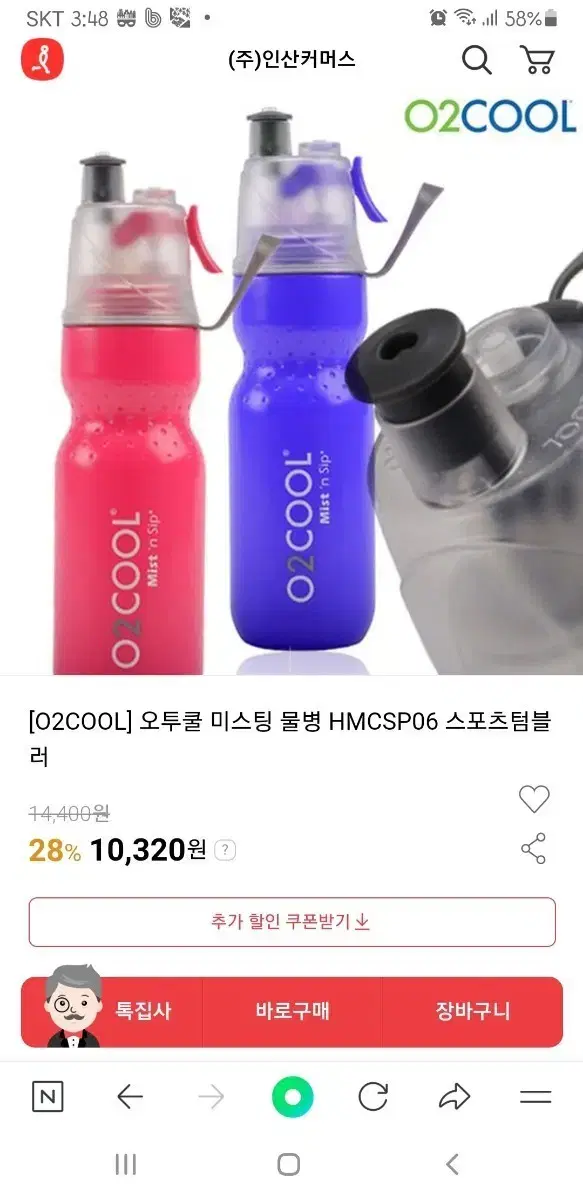Tap the green Naver circle button
The width and height of the screenshot is (583, 1200).
tap(292, 1097)
